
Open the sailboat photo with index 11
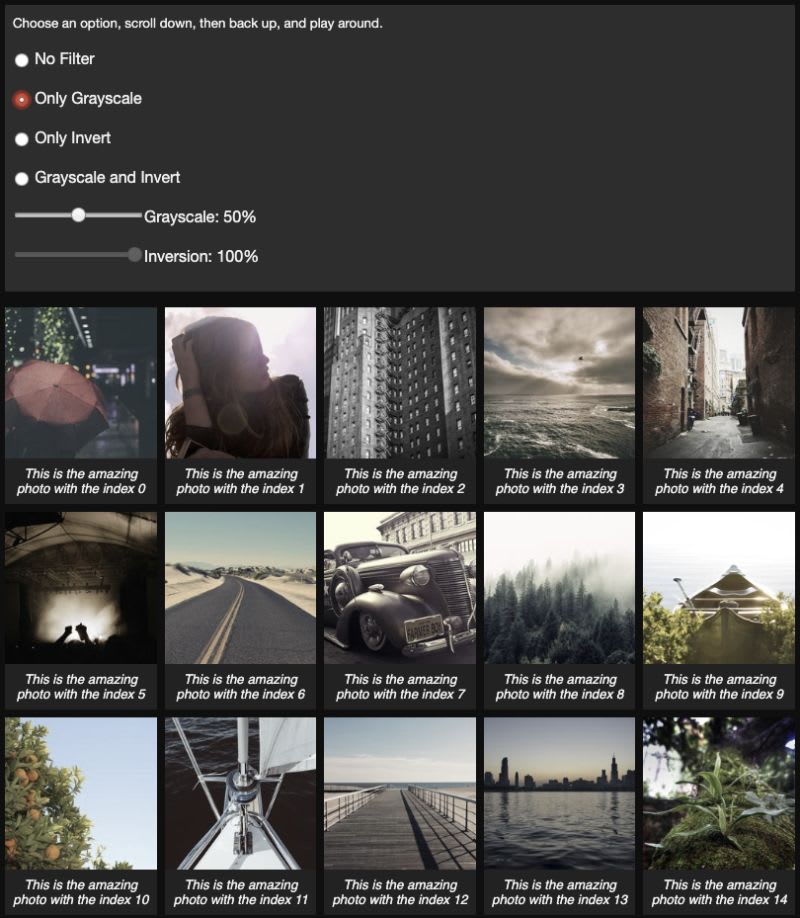pyautogui.click(x=240, y=793)
